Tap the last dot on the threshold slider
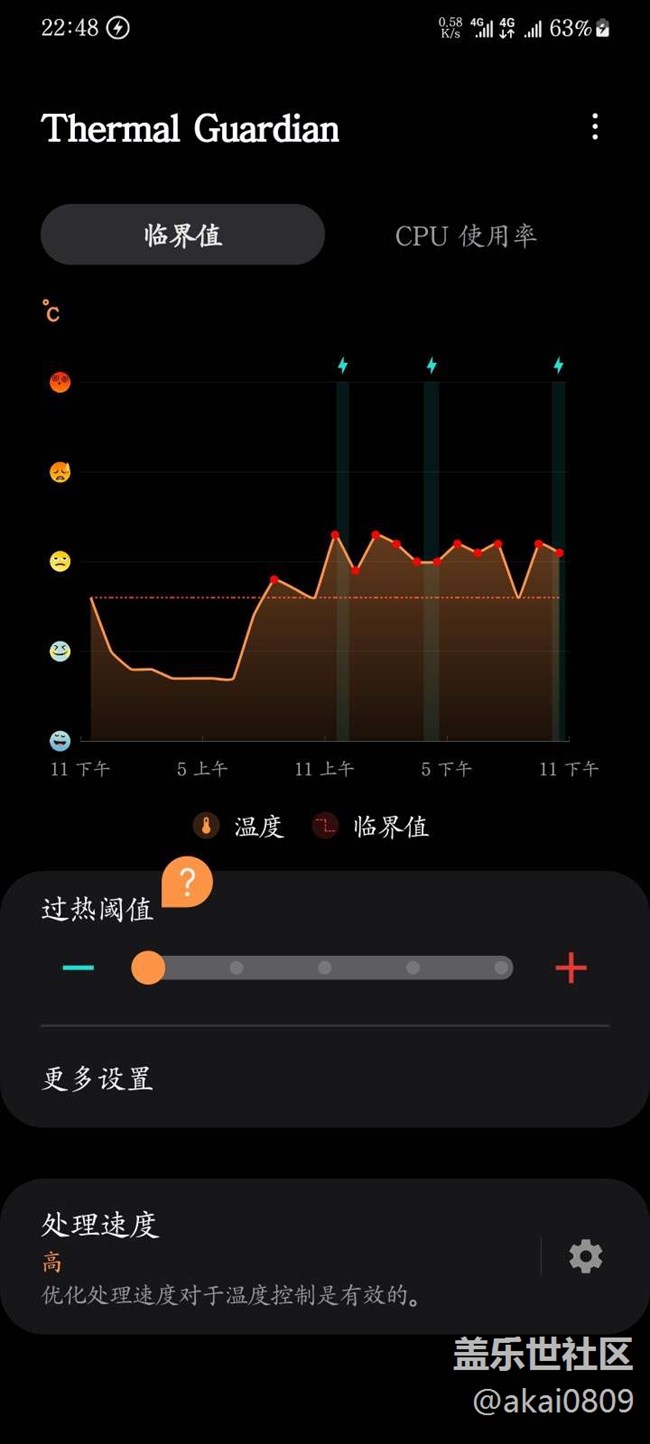Screen dimensions: 650x1444 point(501,968)
